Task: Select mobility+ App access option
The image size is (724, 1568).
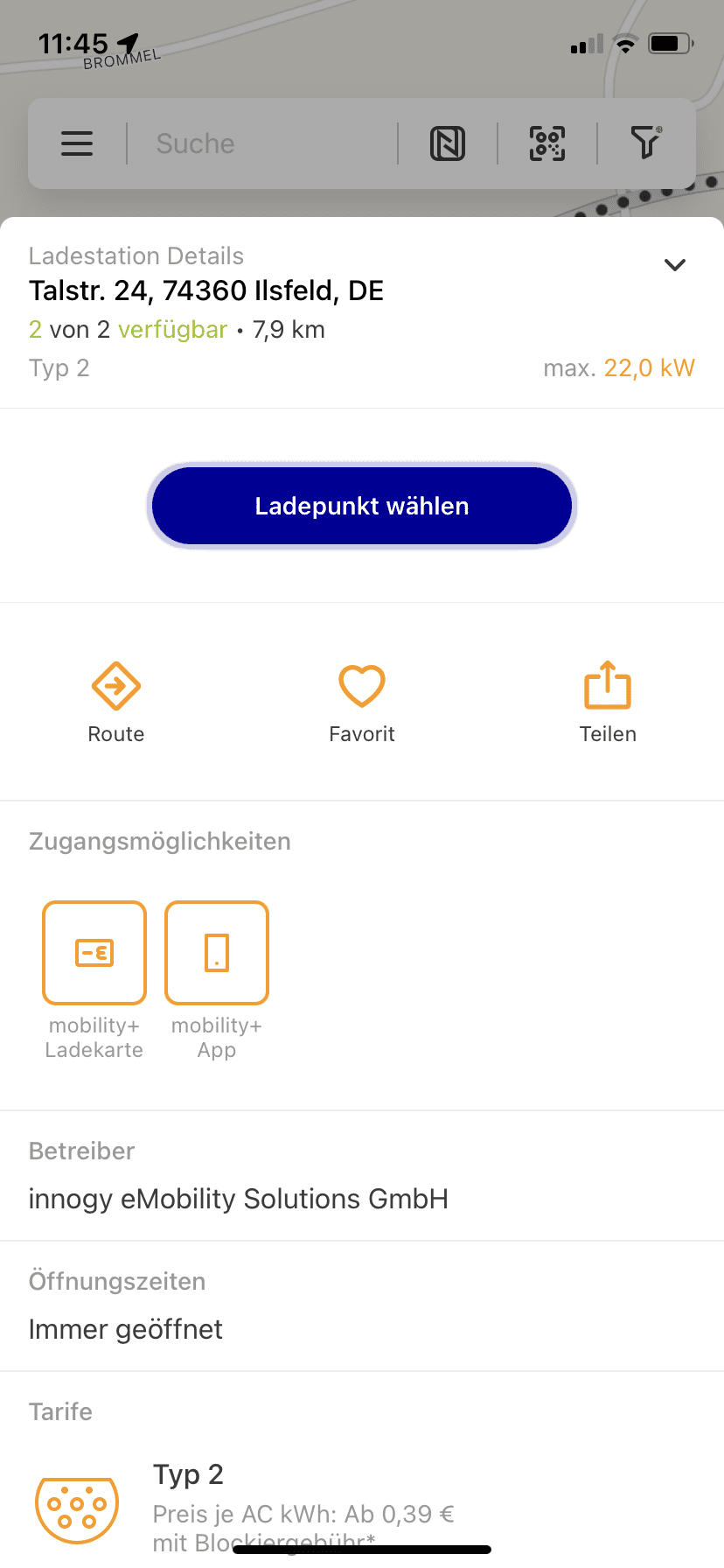Action: tap(217, 980)
